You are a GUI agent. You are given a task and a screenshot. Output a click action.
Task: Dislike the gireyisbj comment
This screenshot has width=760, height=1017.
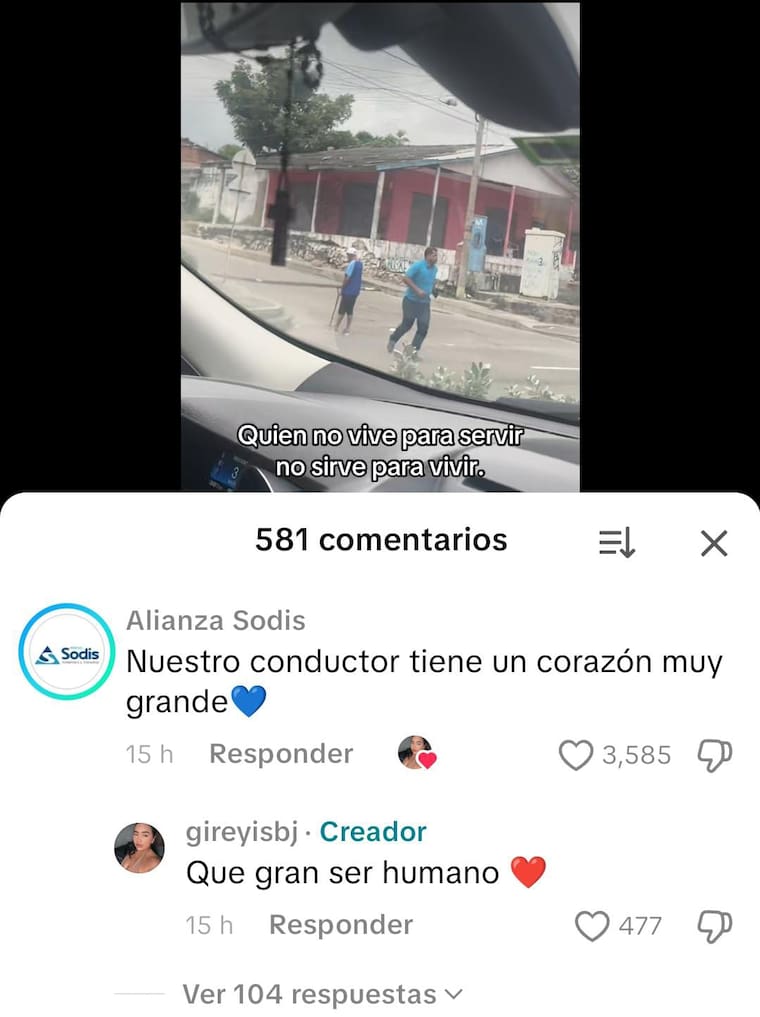716,926
